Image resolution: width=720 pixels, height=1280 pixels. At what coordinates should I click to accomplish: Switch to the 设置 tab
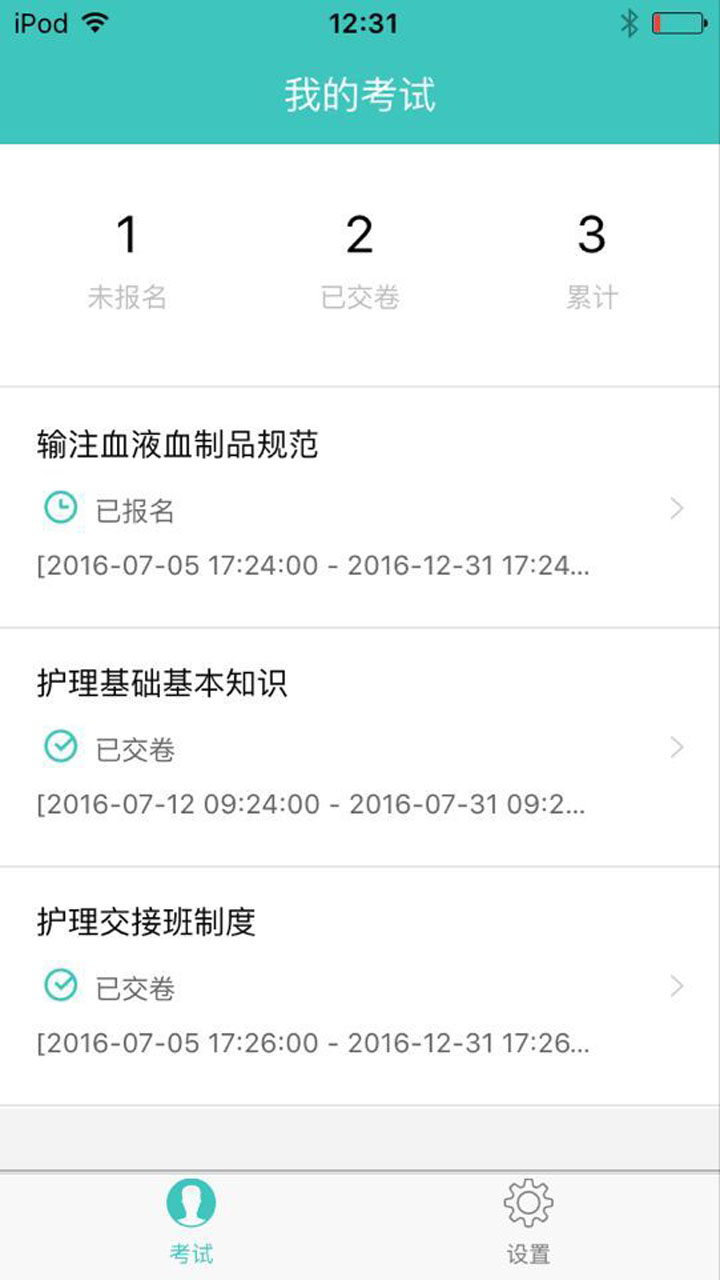528,1222
